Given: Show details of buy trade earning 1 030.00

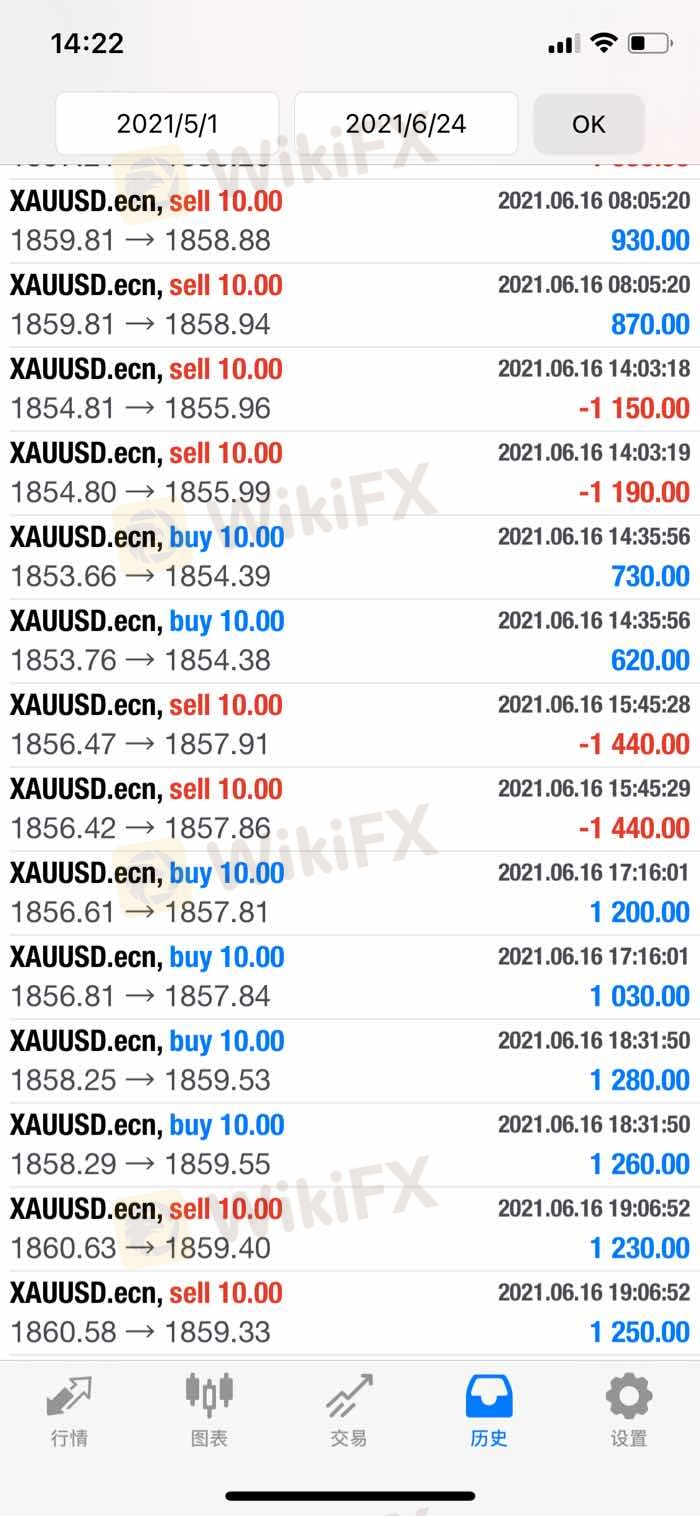Looking at the screenshot, I should point(350,977).
